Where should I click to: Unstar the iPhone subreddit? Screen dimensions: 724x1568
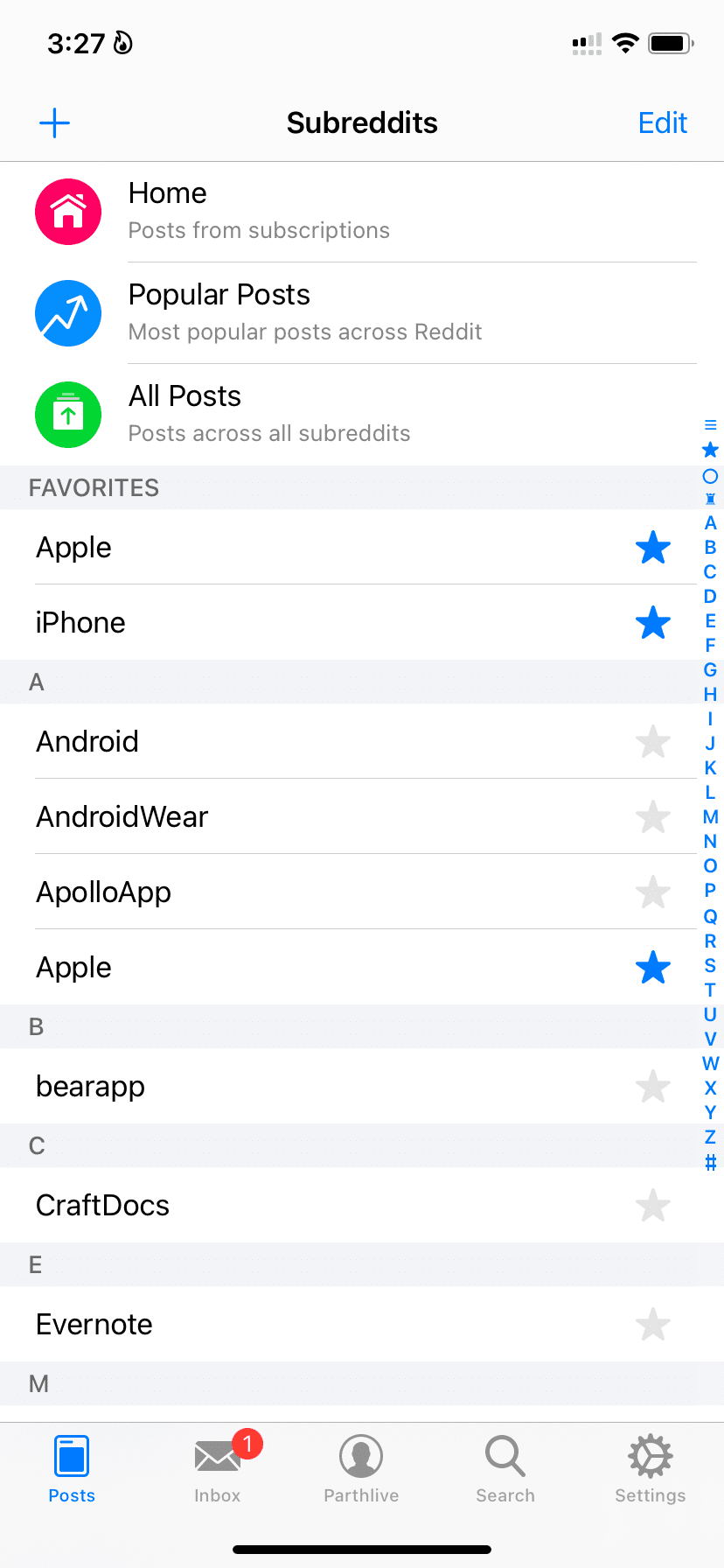[x=652, y=623]
